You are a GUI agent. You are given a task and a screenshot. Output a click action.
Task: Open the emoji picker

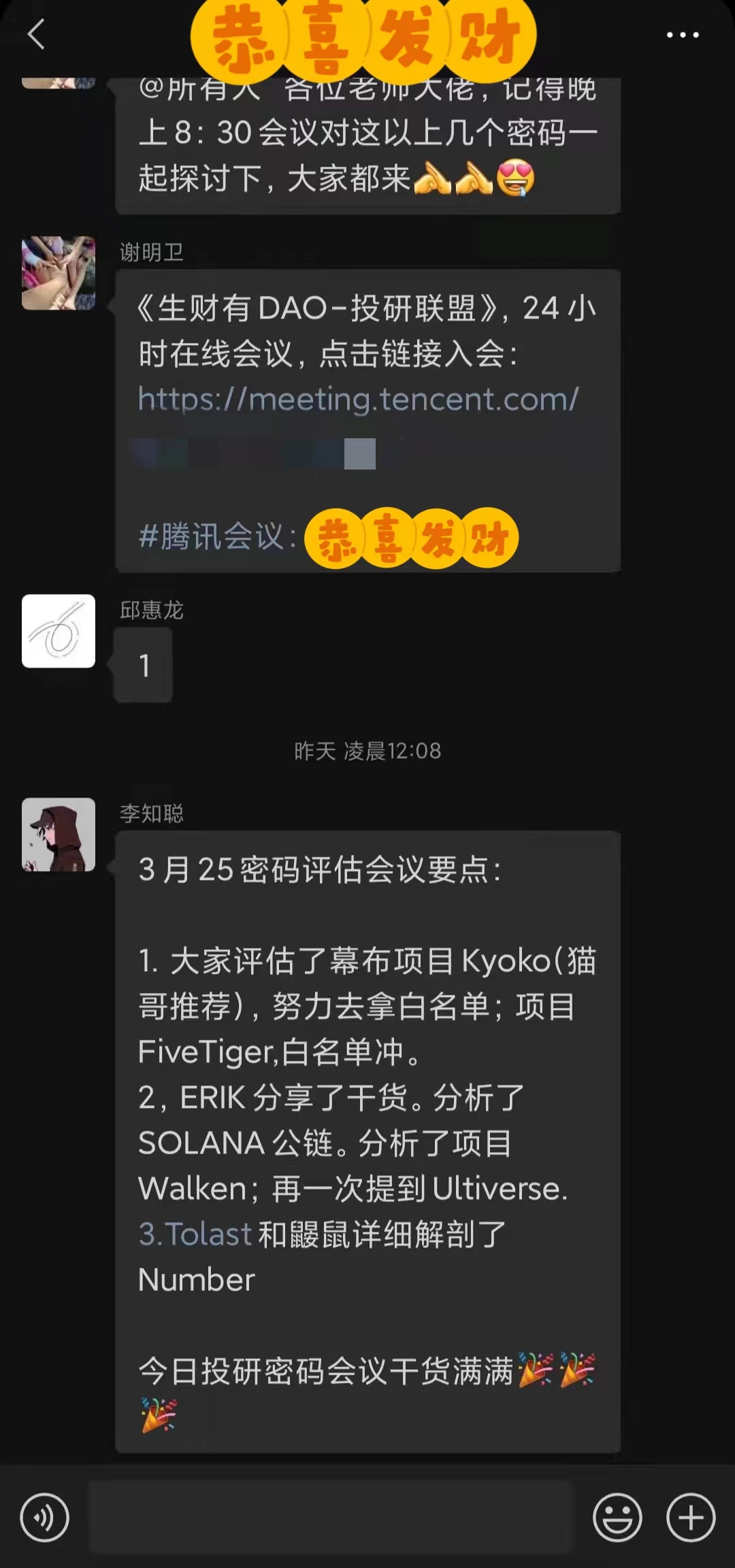click(617, 1518)
